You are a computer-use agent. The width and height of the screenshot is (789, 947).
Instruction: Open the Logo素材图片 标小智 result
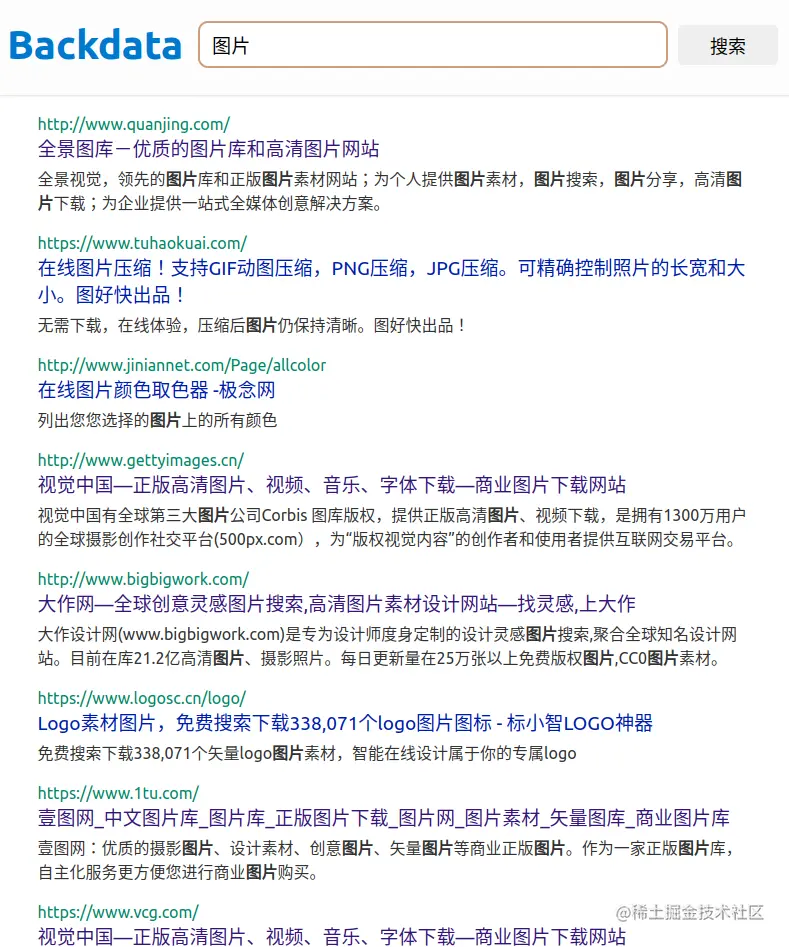point(344,723)
